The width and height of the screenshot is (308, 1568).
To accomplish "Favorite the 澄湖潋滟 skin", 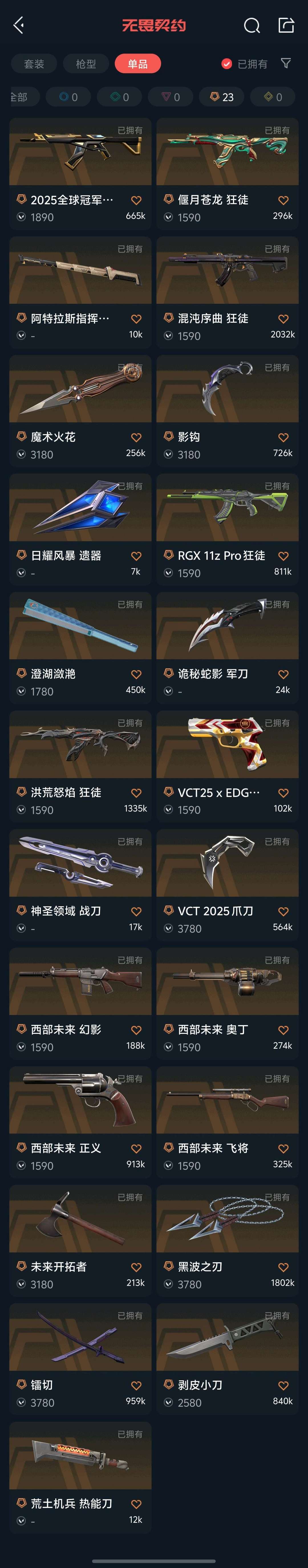I will pos(136,674).
